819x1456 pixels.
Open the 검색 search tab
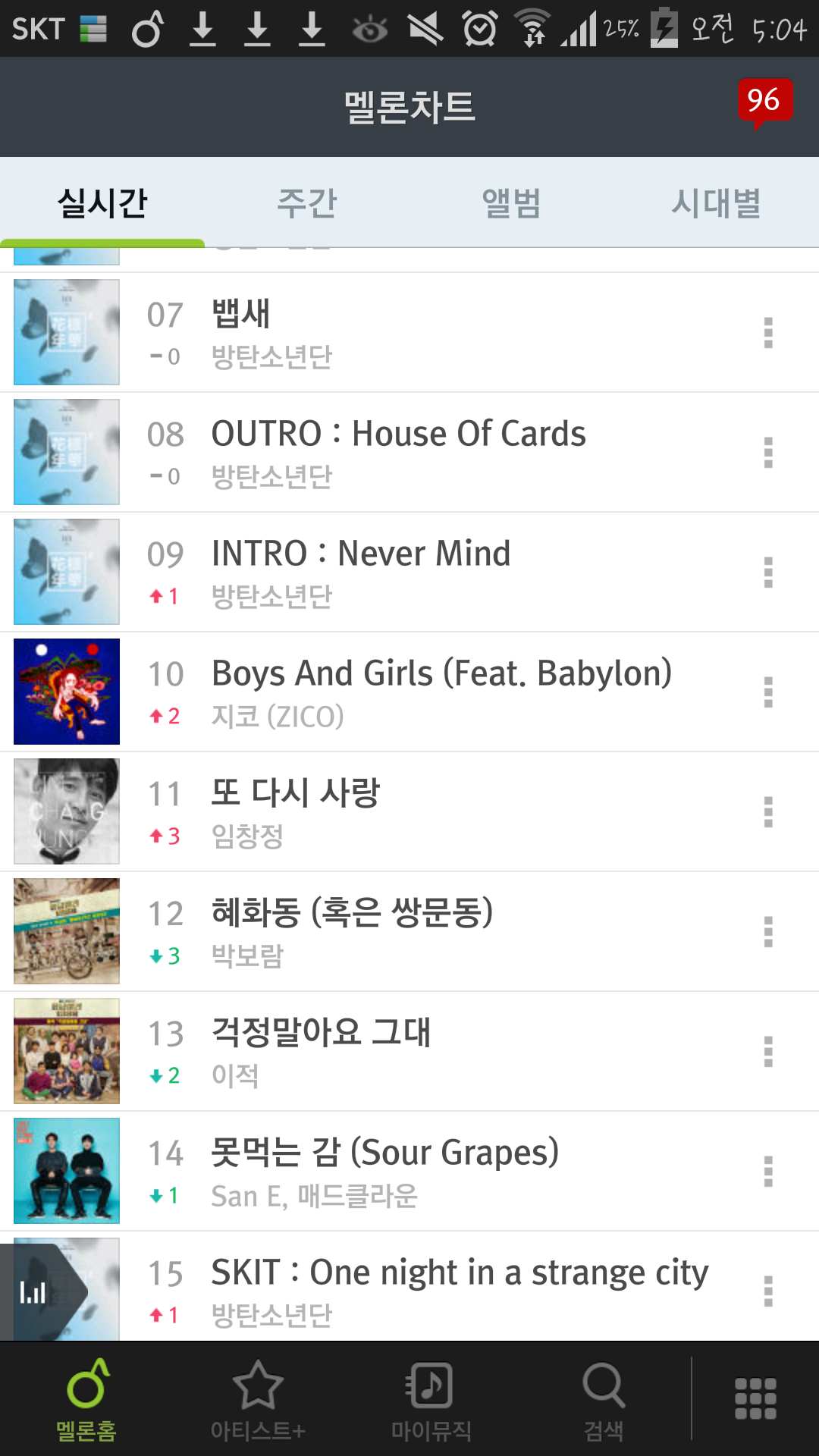tap(604, 1400)
